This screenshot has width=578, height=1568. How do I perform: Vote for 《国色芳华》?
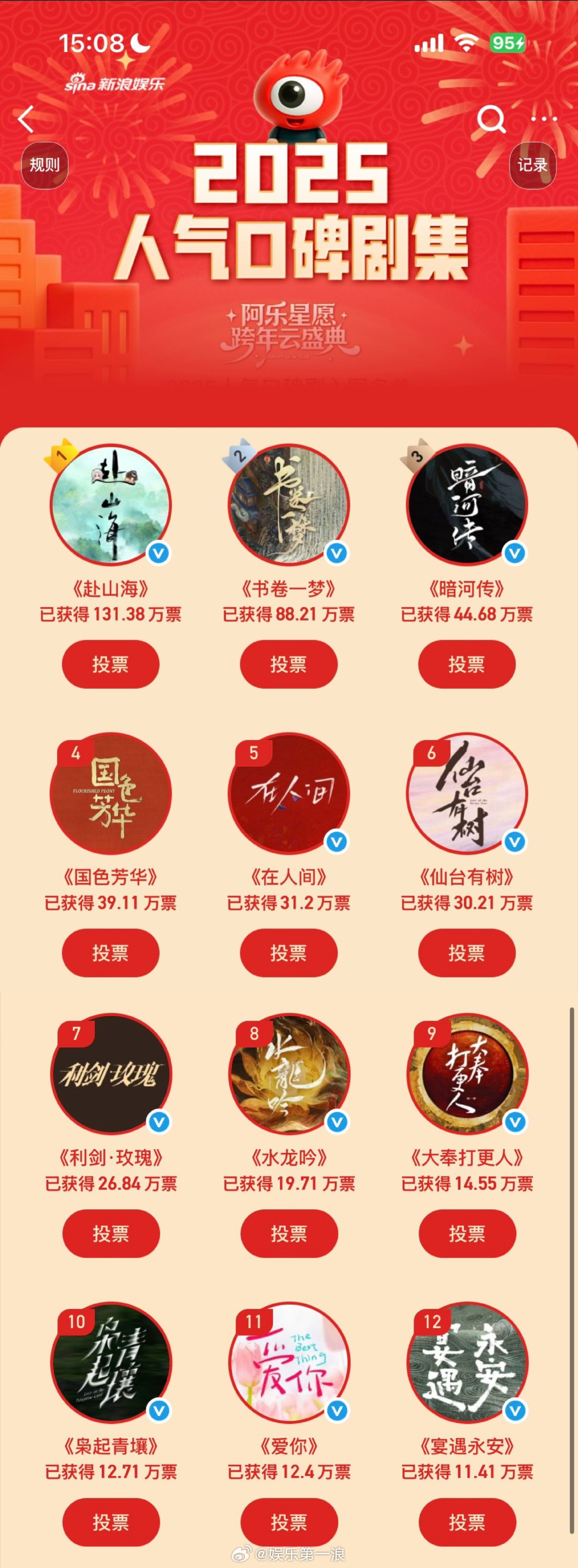pyautogui.click(x=111, y=953)
